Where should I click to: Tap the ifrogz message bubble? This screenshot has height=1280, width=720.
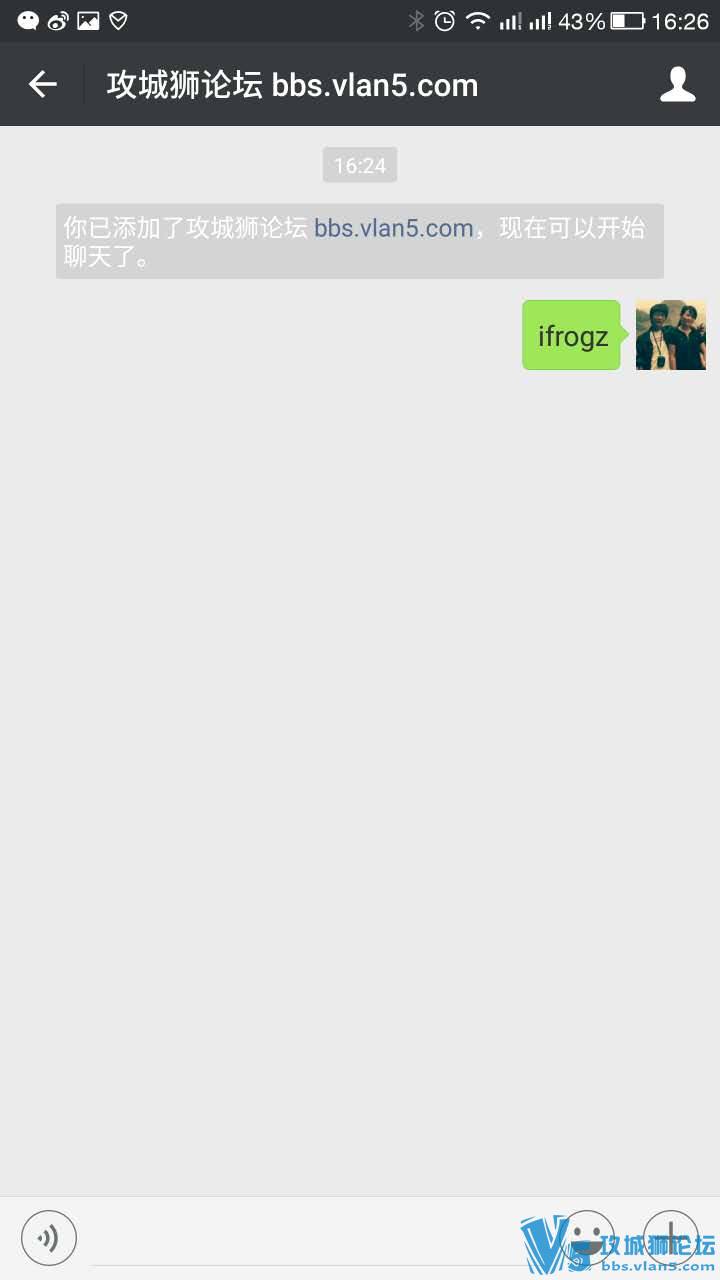point(572,336)
